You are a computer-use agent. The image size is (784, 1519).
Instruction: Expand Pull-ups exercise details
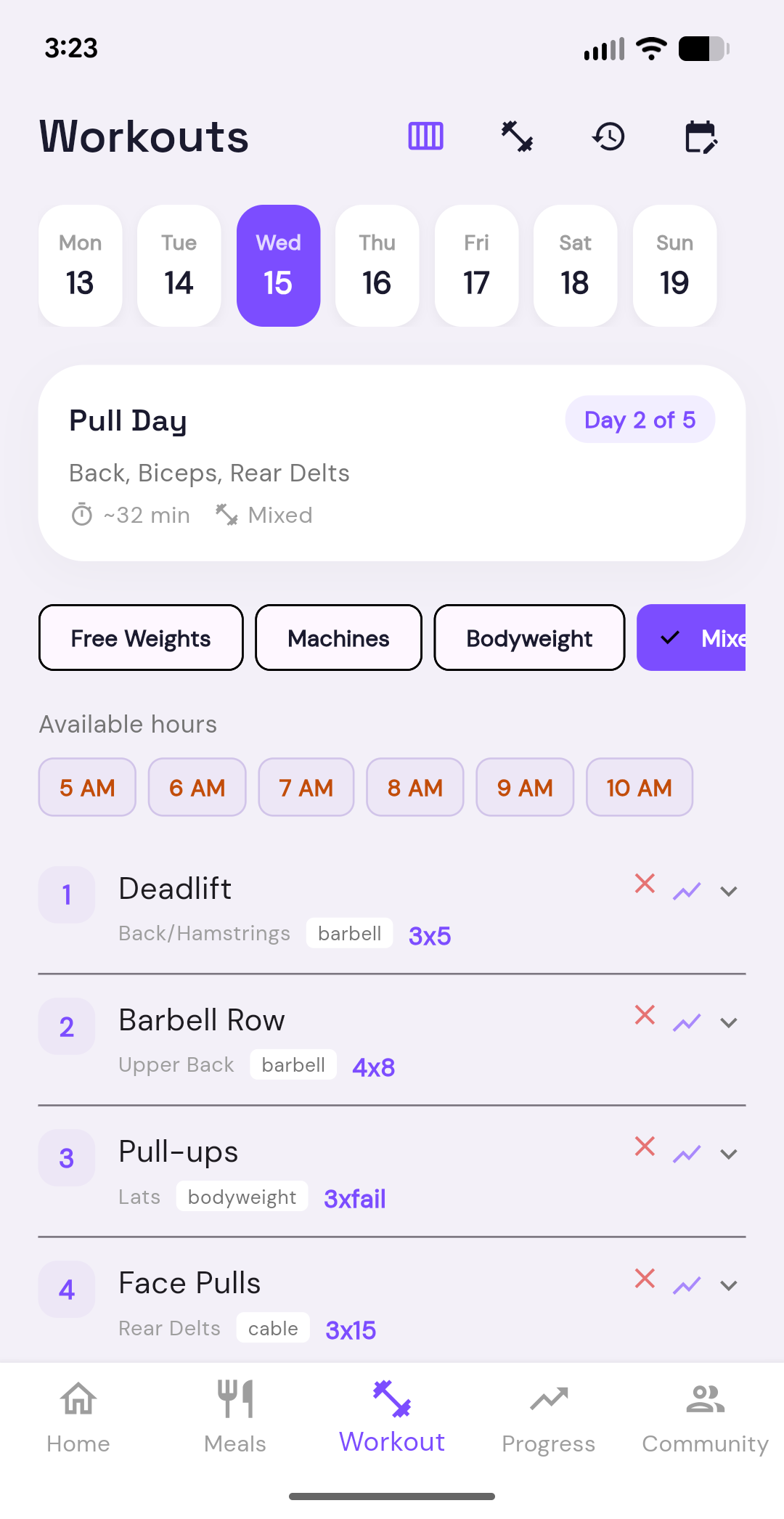729,1154
